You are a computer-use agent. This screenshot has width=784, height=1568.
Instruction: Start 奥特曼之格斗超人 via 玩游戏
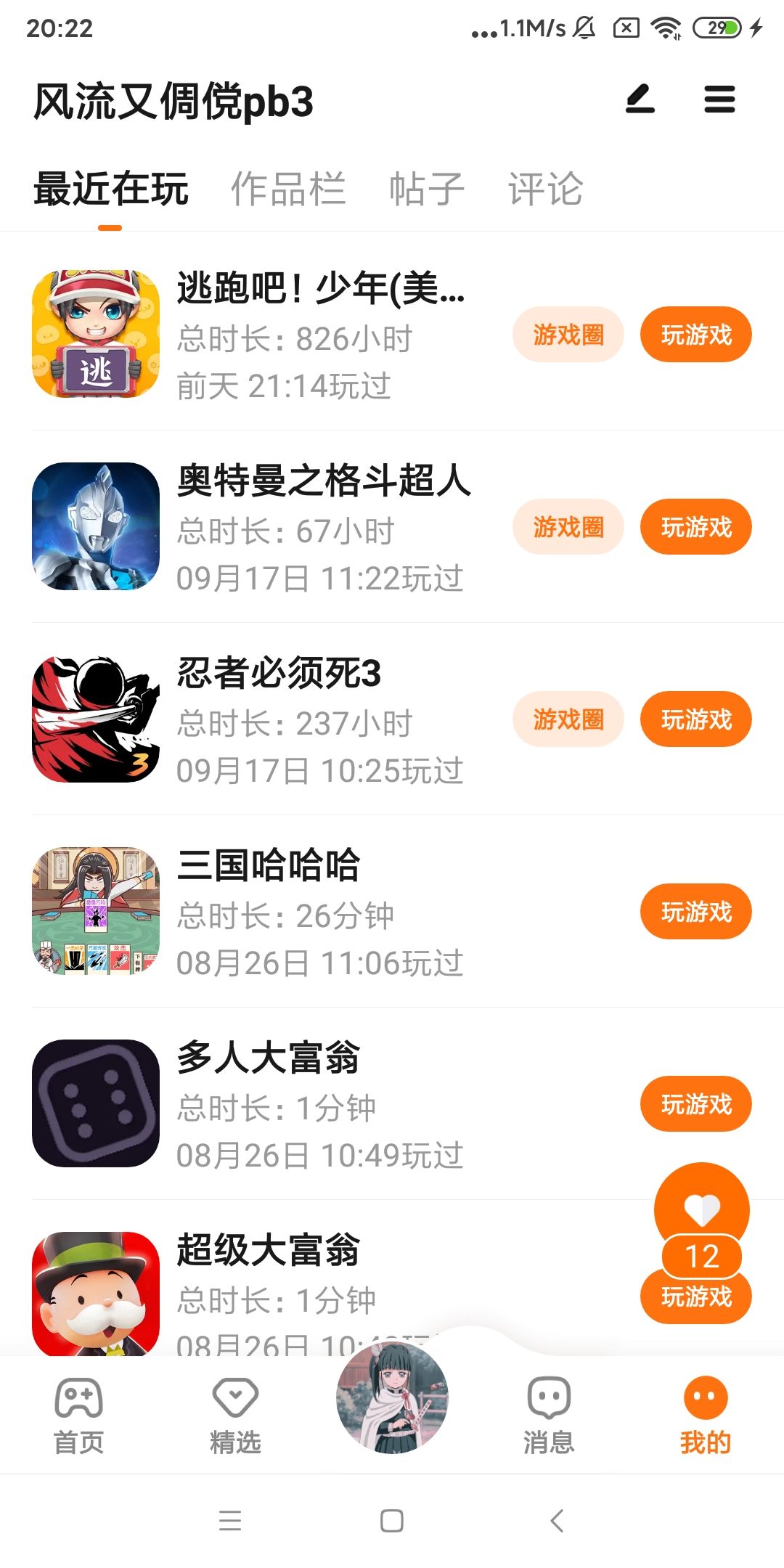[x=695, y=527]
